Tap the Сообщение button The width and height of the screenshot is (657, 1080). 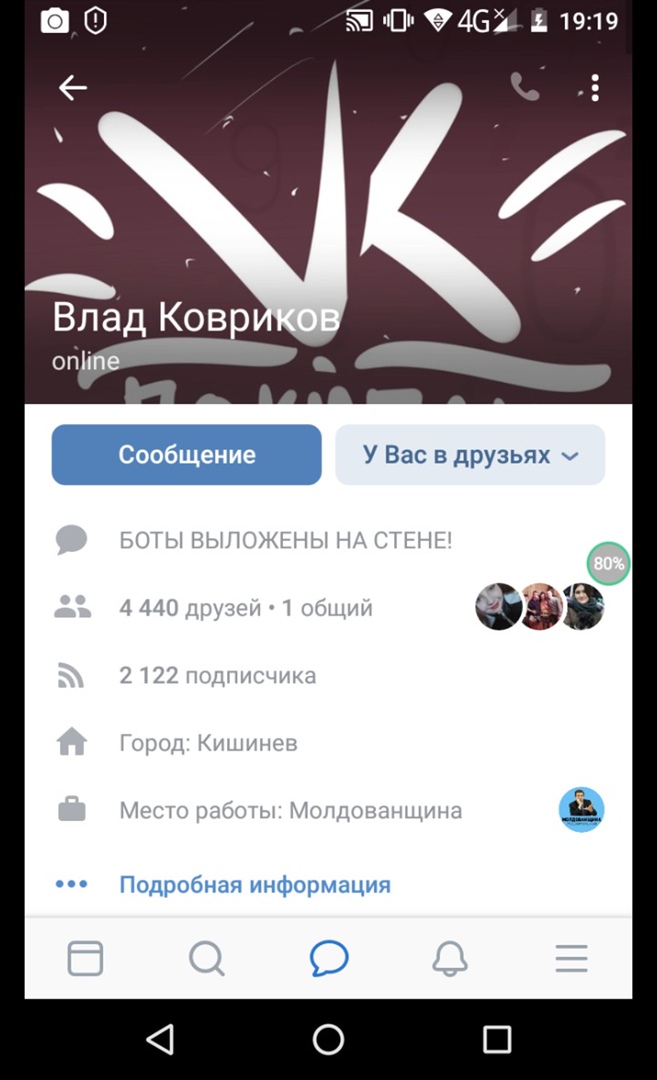[x=187, y=455]
